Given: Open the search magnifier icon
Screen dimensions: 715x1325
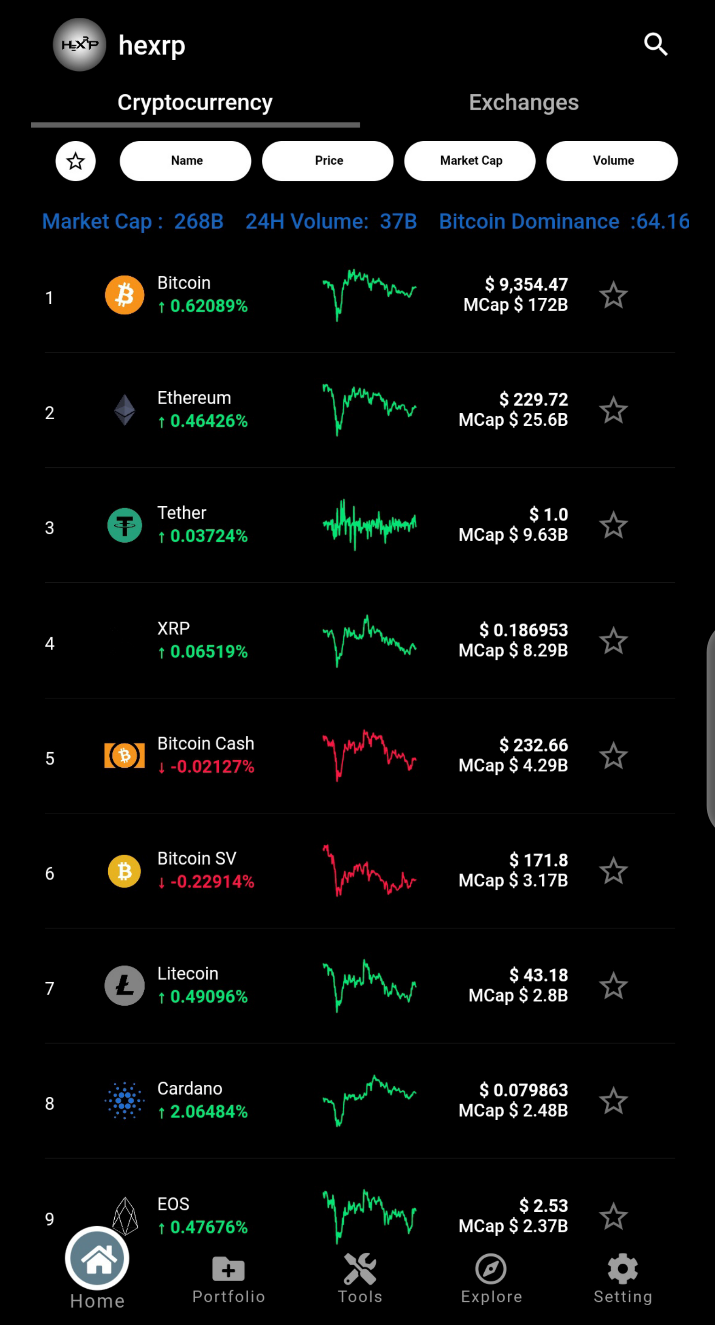Looking at the screenshot, I should point(656,44).
